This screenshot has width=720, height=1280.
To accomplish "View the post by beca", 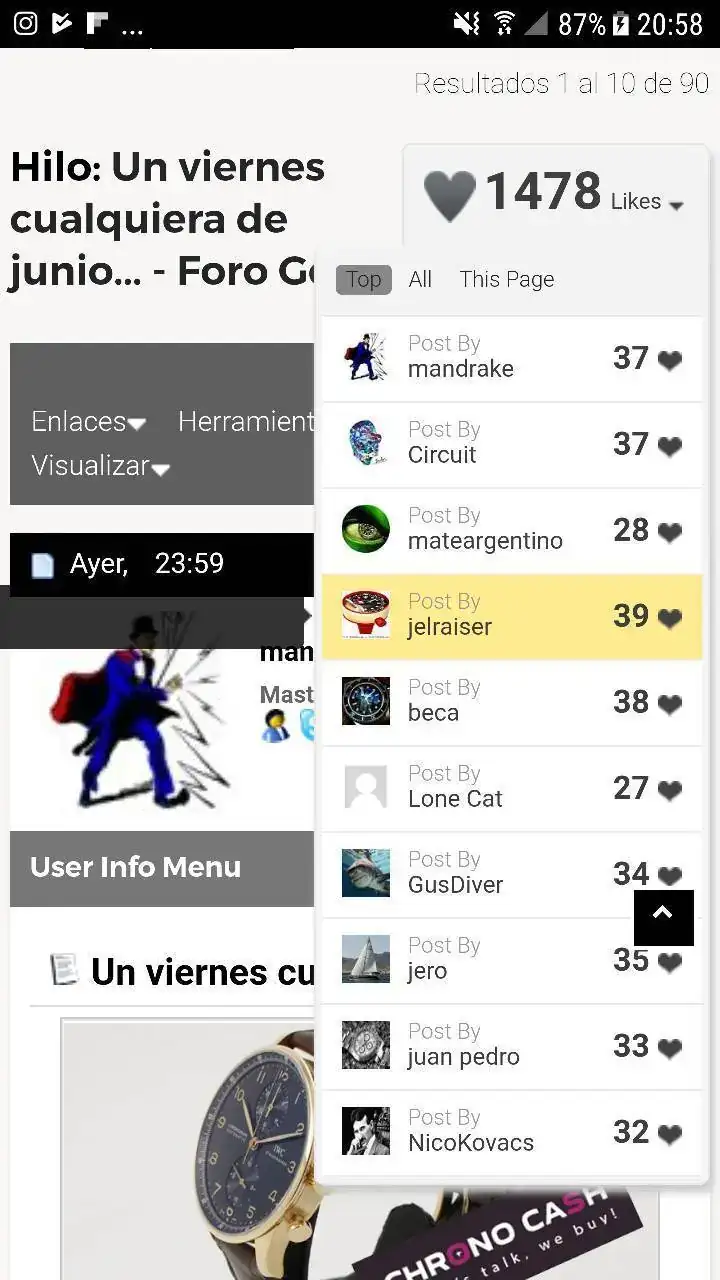I will click(x=511, y=702).
